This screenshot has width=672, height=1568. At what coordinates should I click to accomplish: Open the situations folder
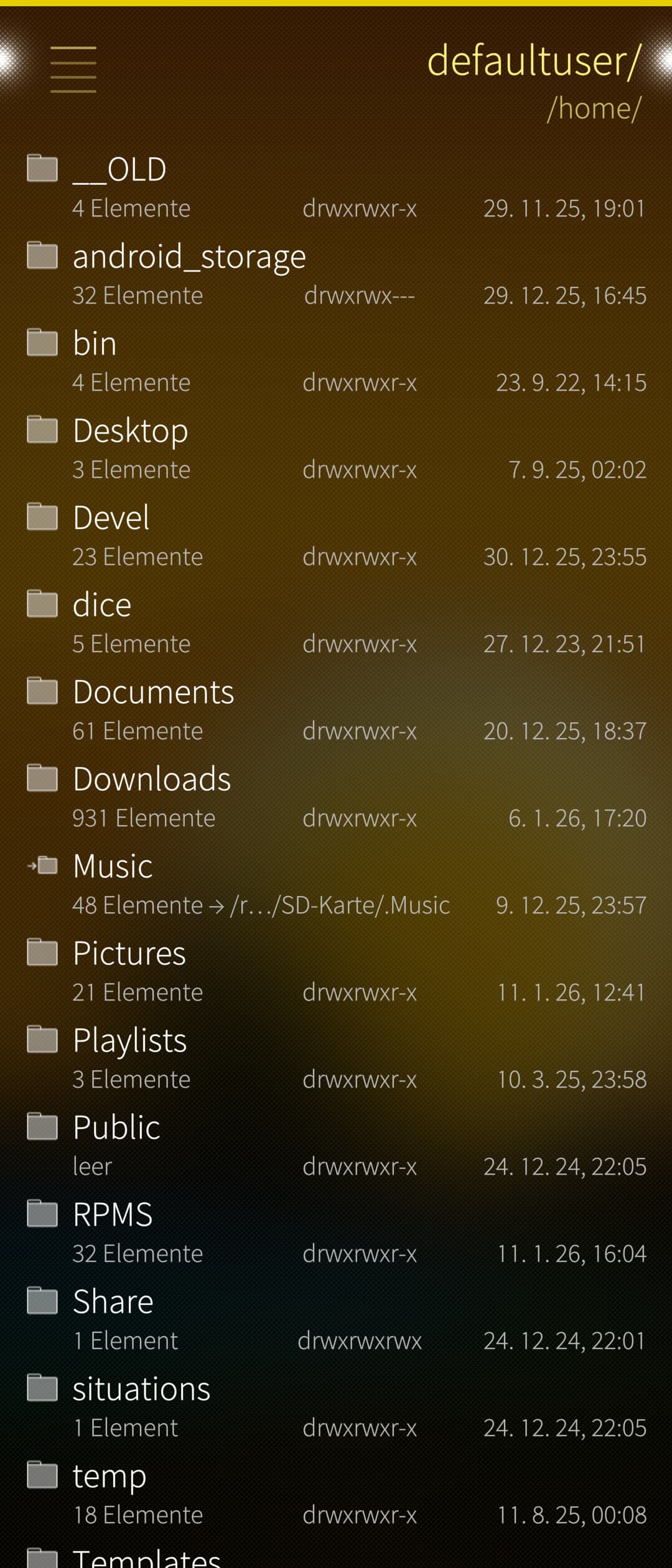(x=141, y=1389)
